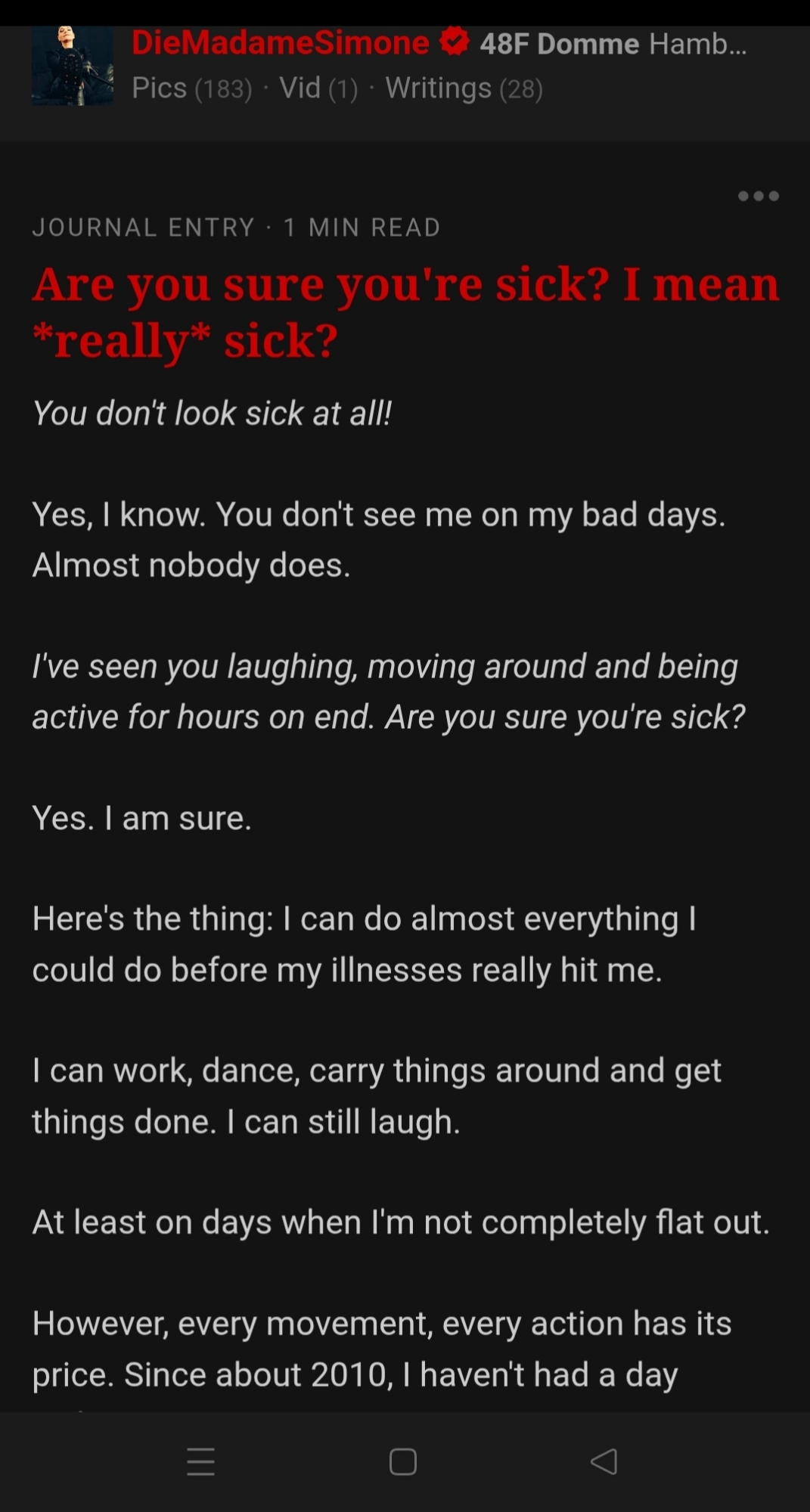Viewport: 810px width, 1512px height.
Task: Open the Vid (1) section
Action: tap(318, 88)
